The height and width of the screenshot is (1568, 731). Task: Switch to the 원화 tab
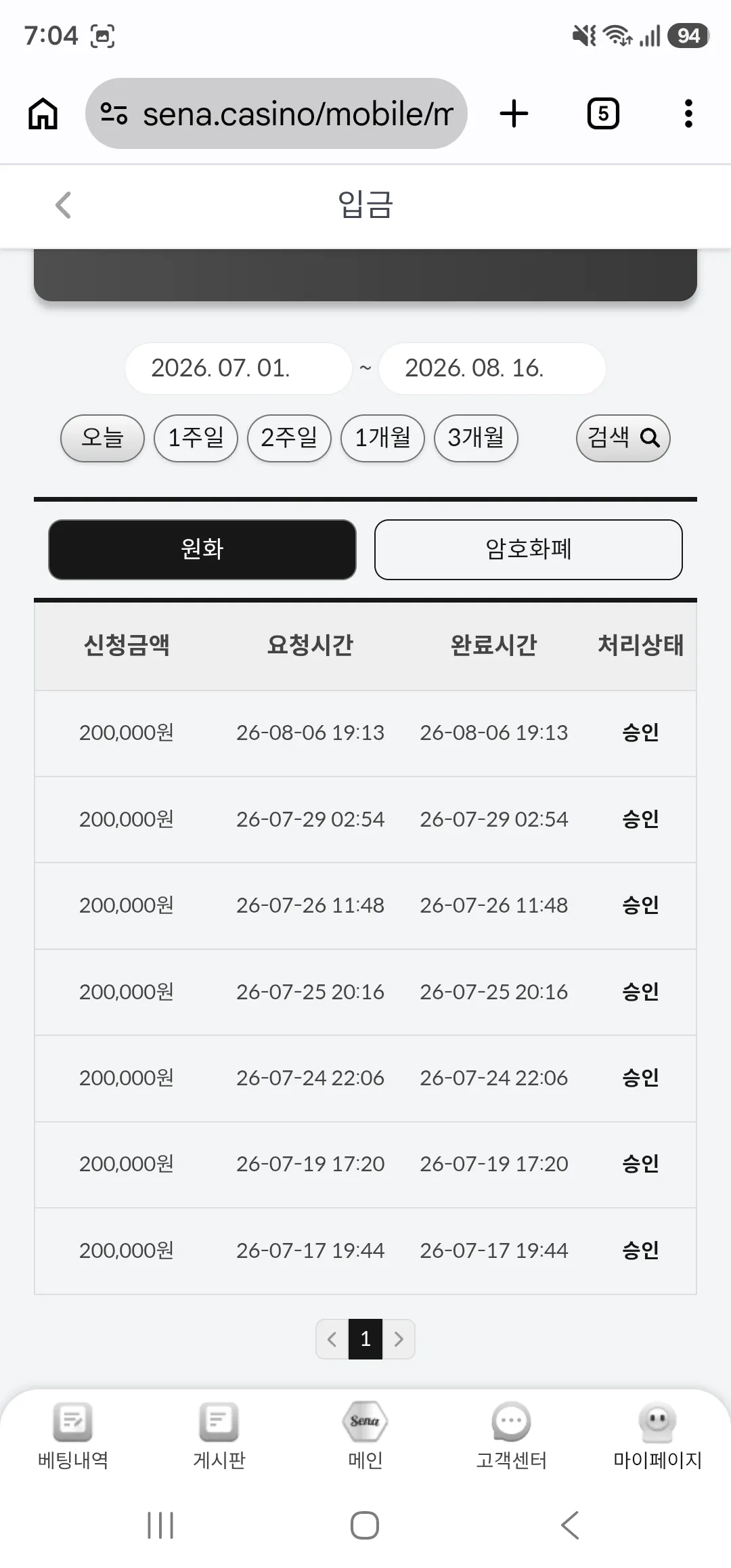click(x=202, y=549)
